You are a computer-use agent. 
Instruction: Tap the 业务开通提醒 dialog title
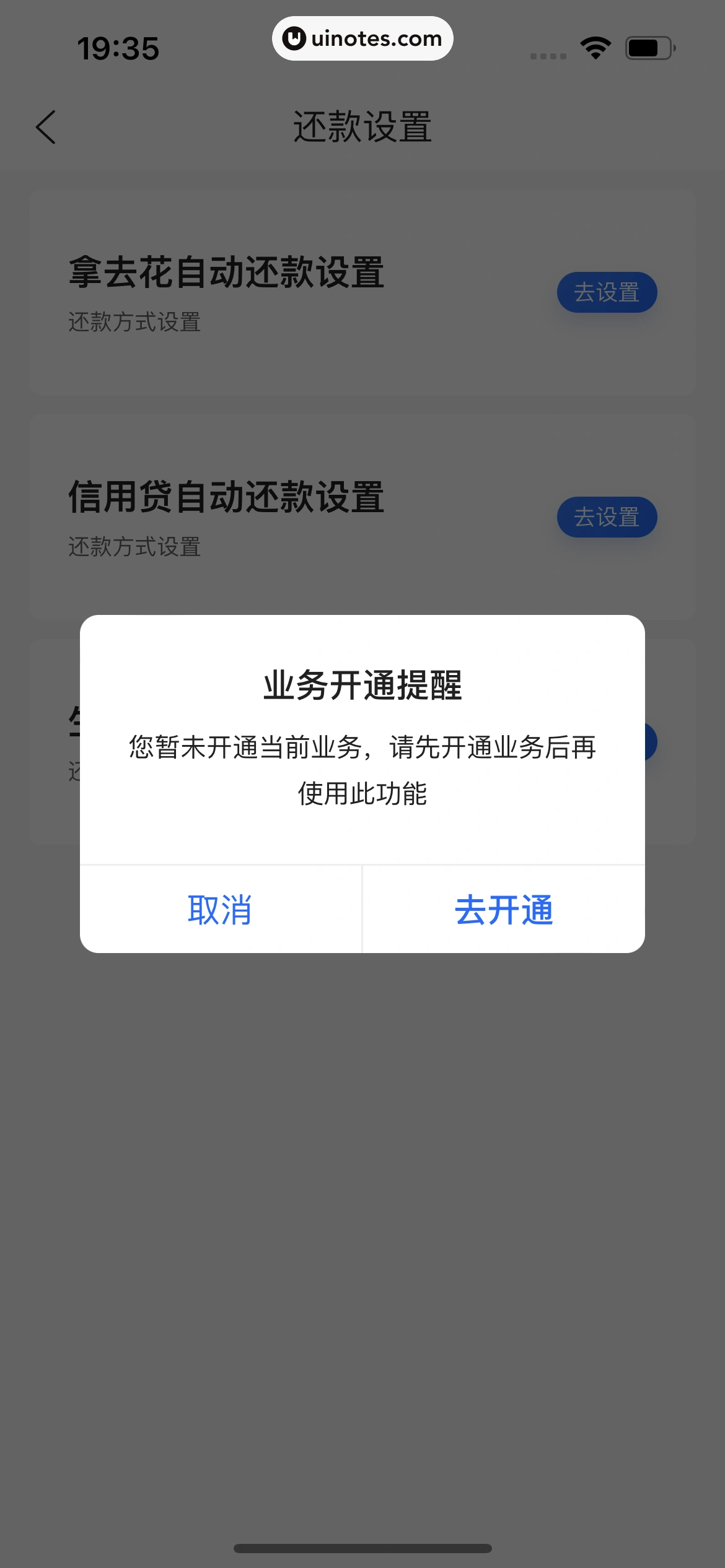362,686
